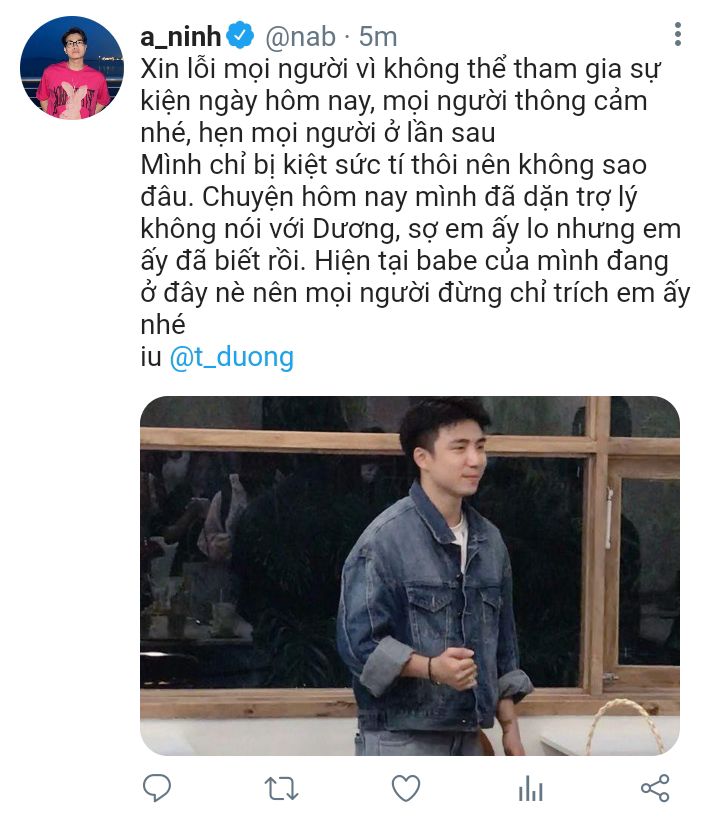Image resolution: width=720 pixels, height=819 pixels.
Task: View tweet analytics bar-chart icon
Action: 530,789
